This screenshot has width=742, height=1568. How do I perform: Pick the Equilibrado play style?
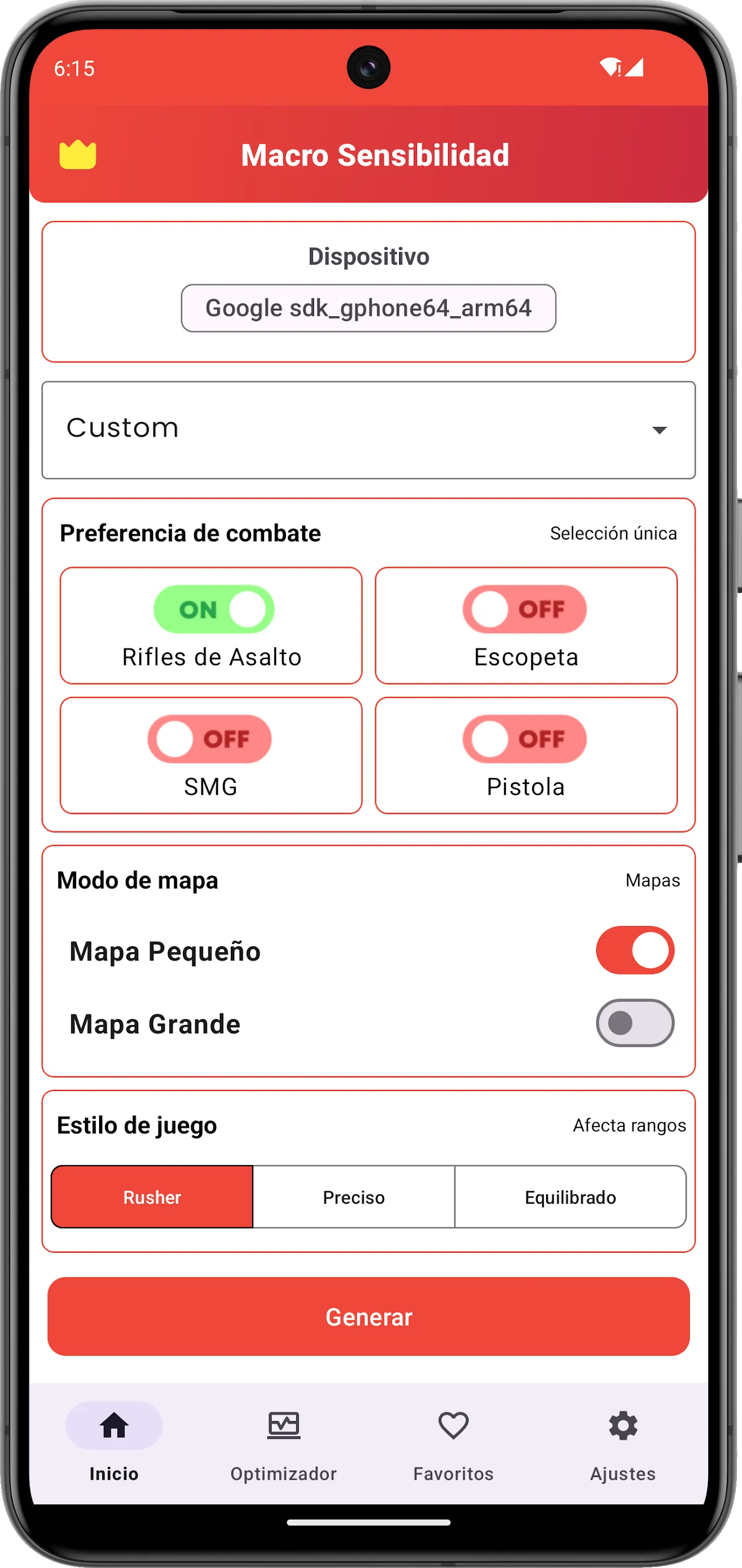click(571, 1197)
